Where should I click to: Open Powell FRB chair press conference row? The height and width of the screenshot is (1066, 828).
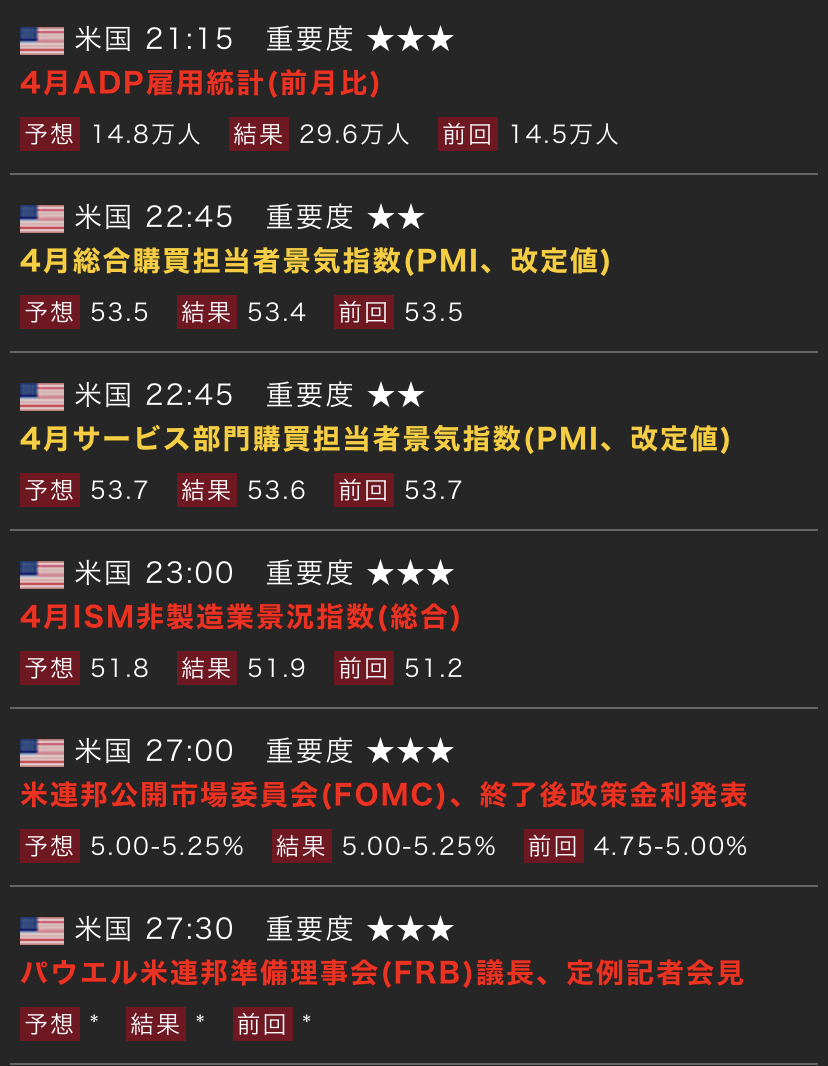[x=381, y=973]
